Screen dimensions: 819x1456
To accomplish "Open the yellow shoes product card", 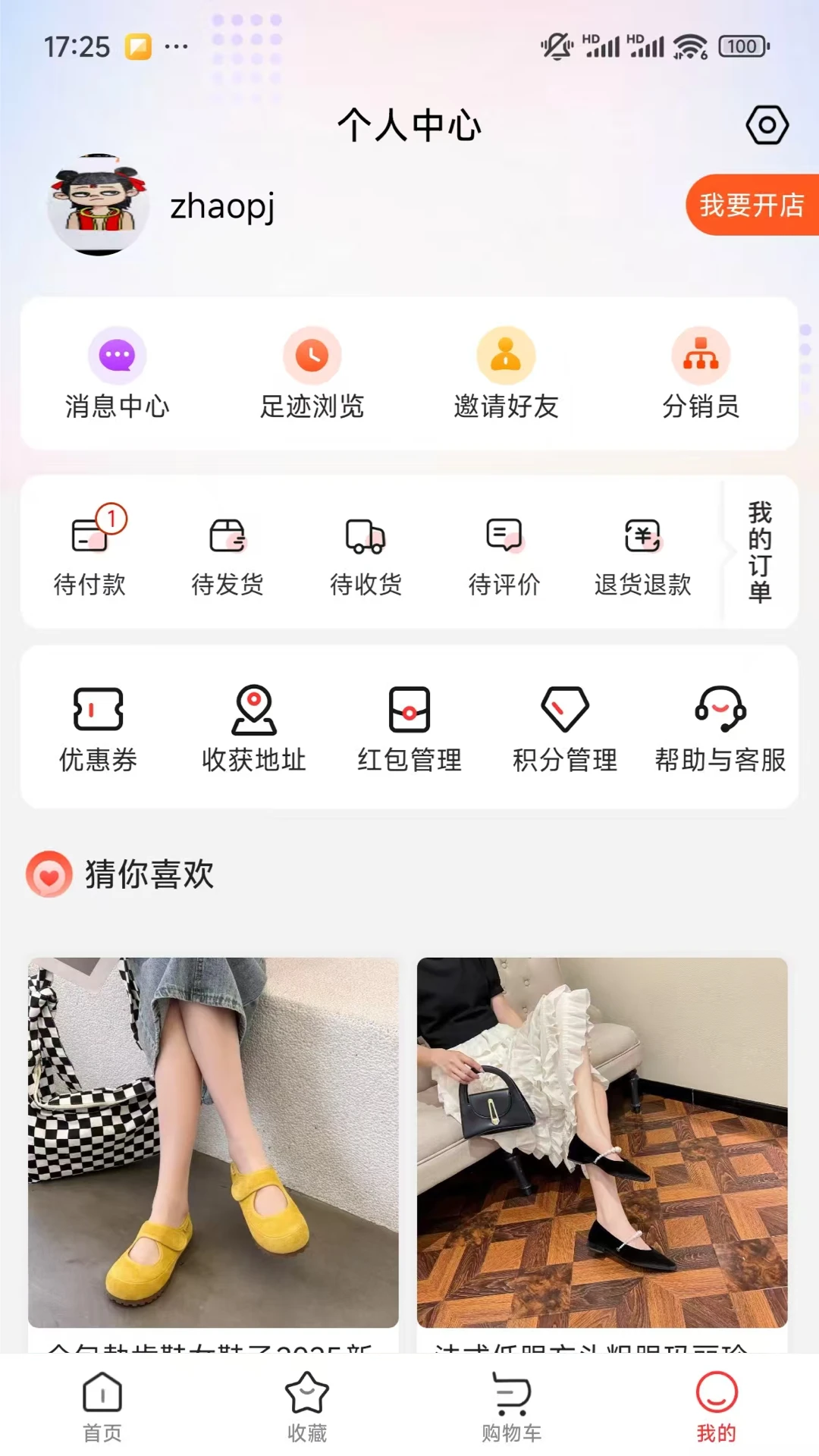I will 213,1141.
